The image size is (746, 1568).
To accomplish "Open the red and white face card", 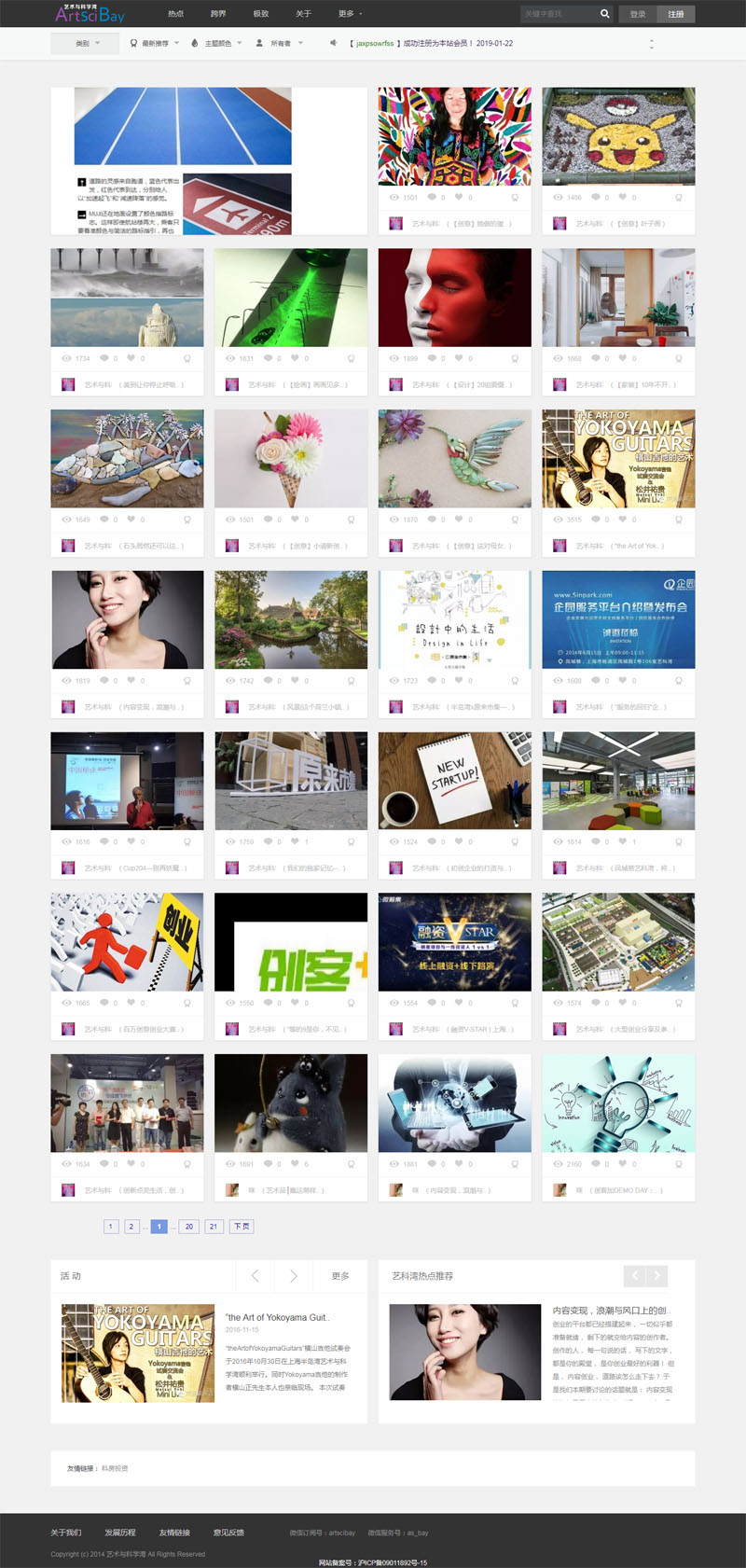I will pyautogui.click(x=454, y=297).
